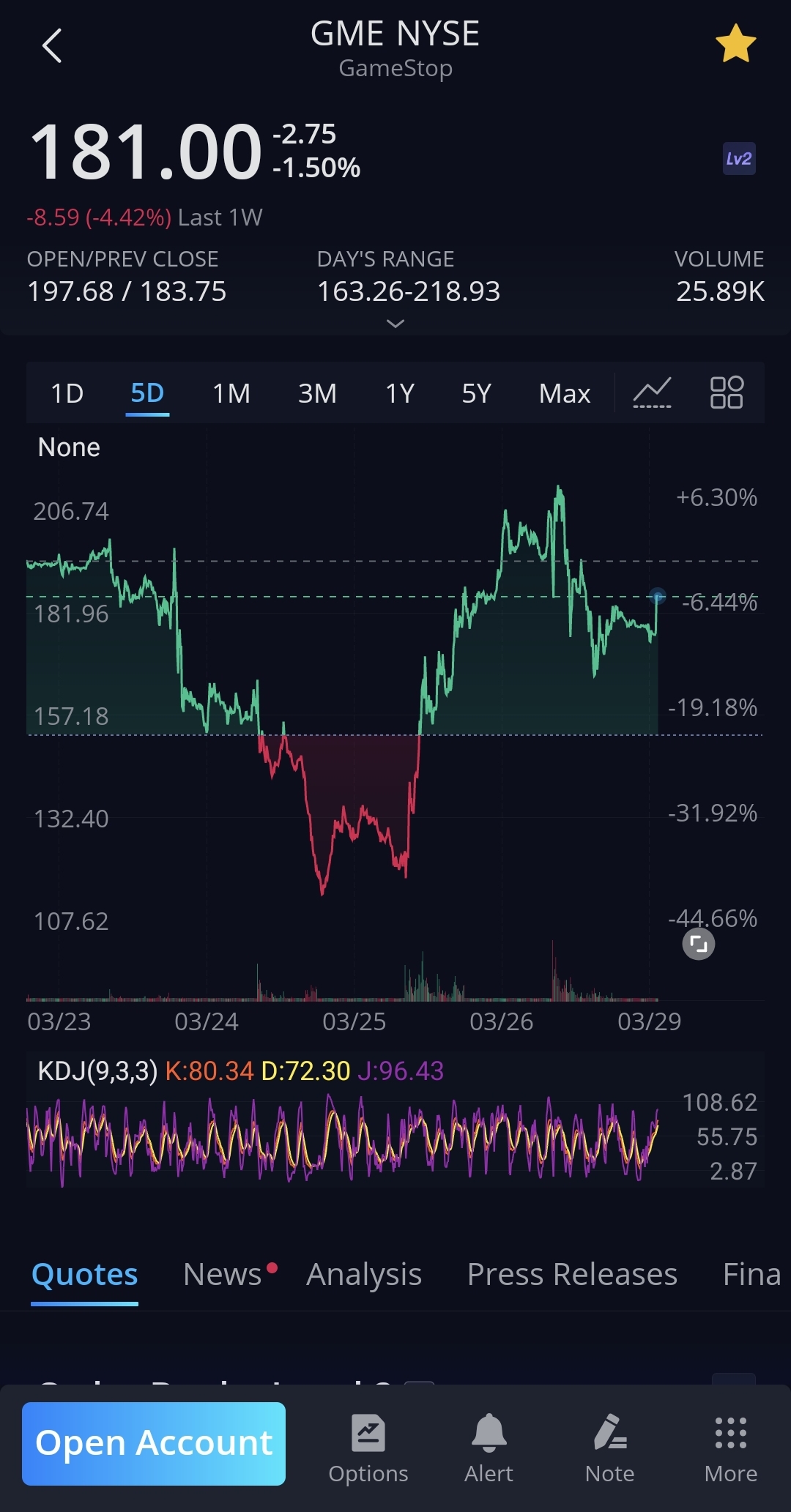This screenshot has height=1512, width=791.
Task: Select the 1M chart range
Action: click(x=231, y=394)
